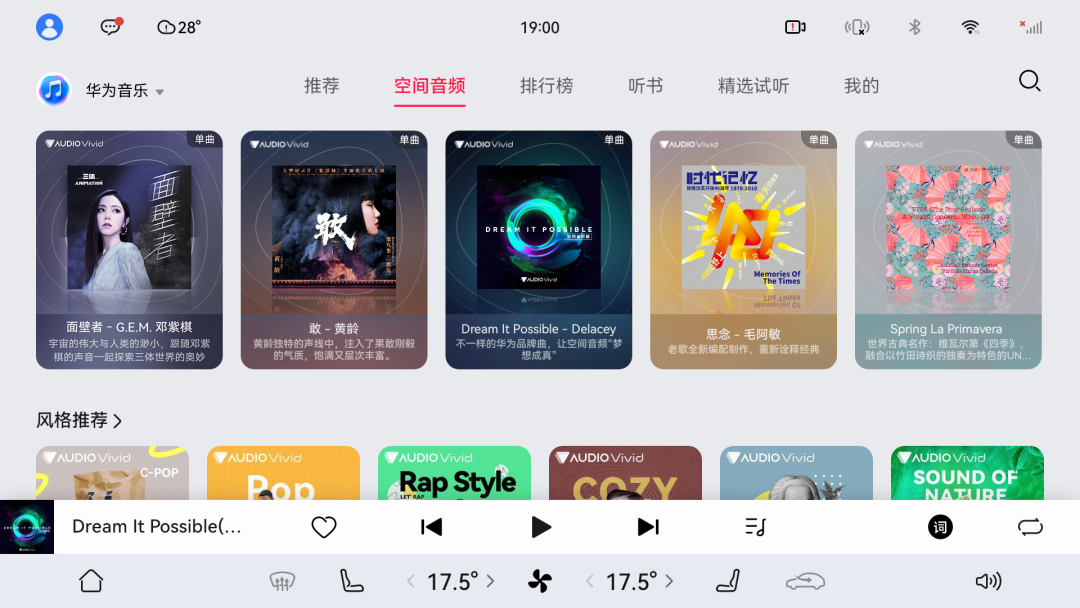
Task: Open the 面壁者 - G.E.M. 邓紫棋 card
Action: (129, 250)
